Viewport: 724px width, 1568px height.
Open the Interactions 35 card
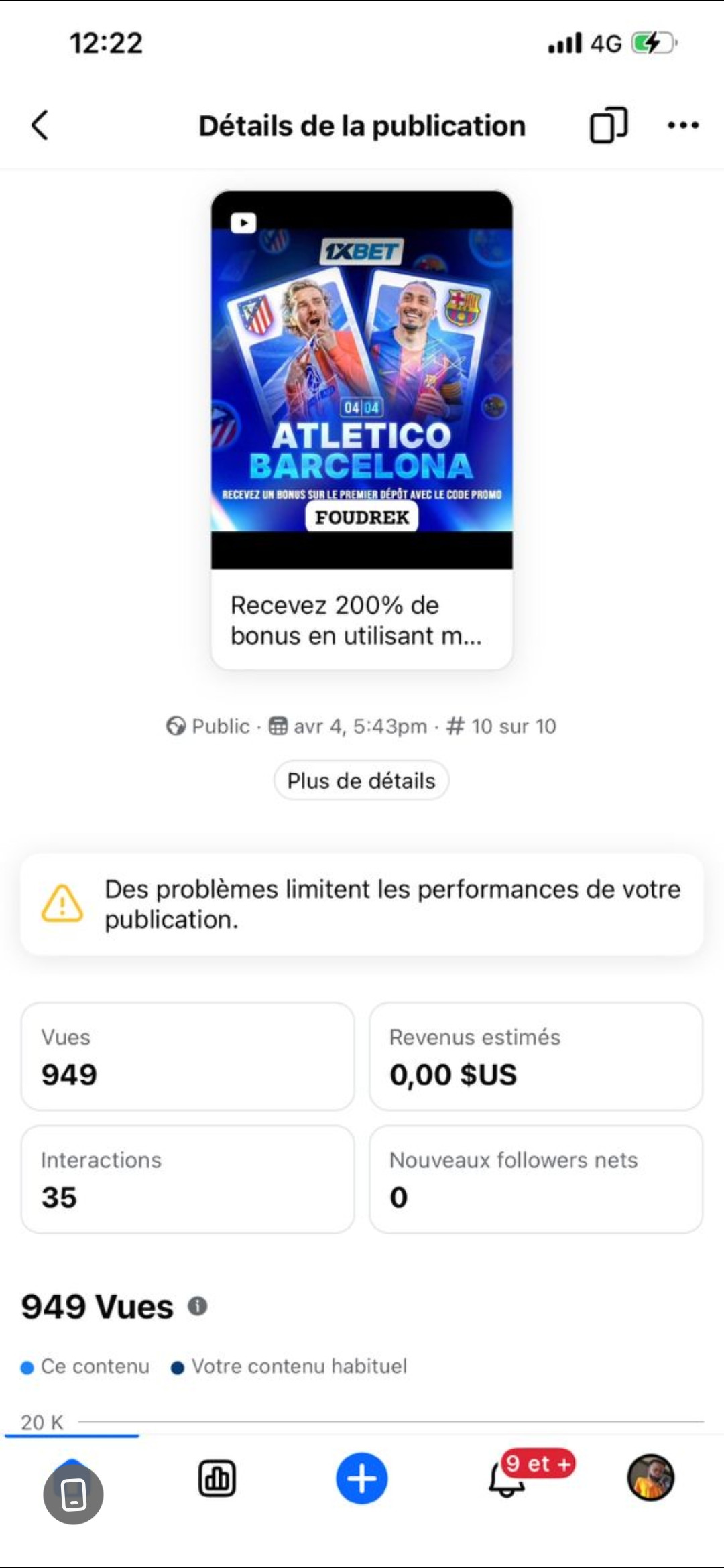click(x=188, y=1179)
